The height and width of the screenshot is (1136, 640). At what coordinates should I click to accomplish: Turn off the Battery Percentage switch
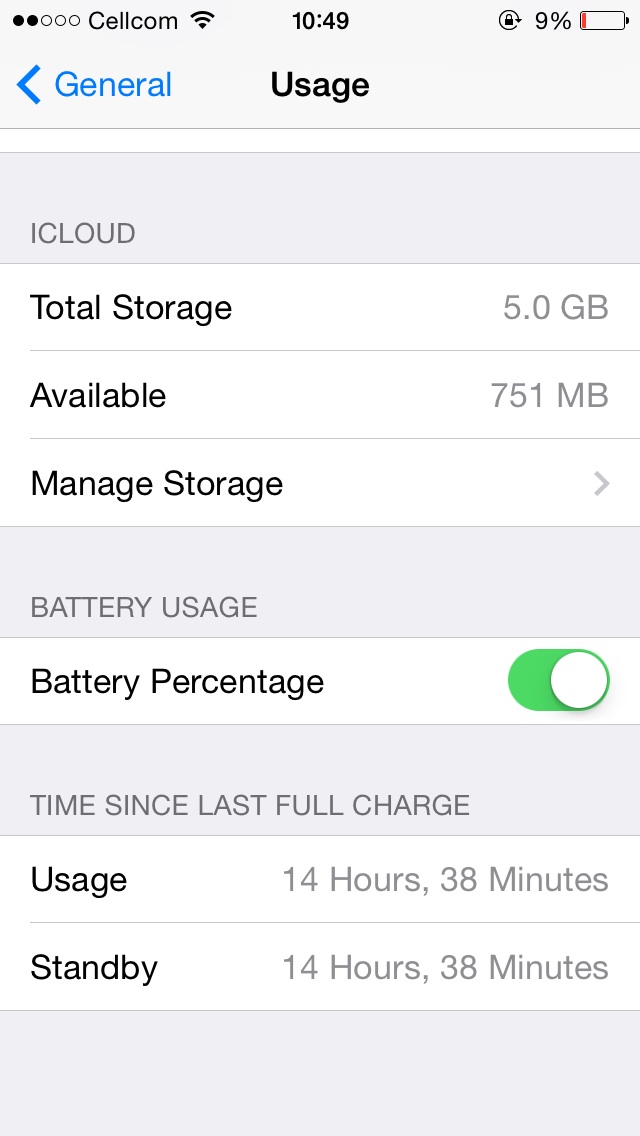558,680
